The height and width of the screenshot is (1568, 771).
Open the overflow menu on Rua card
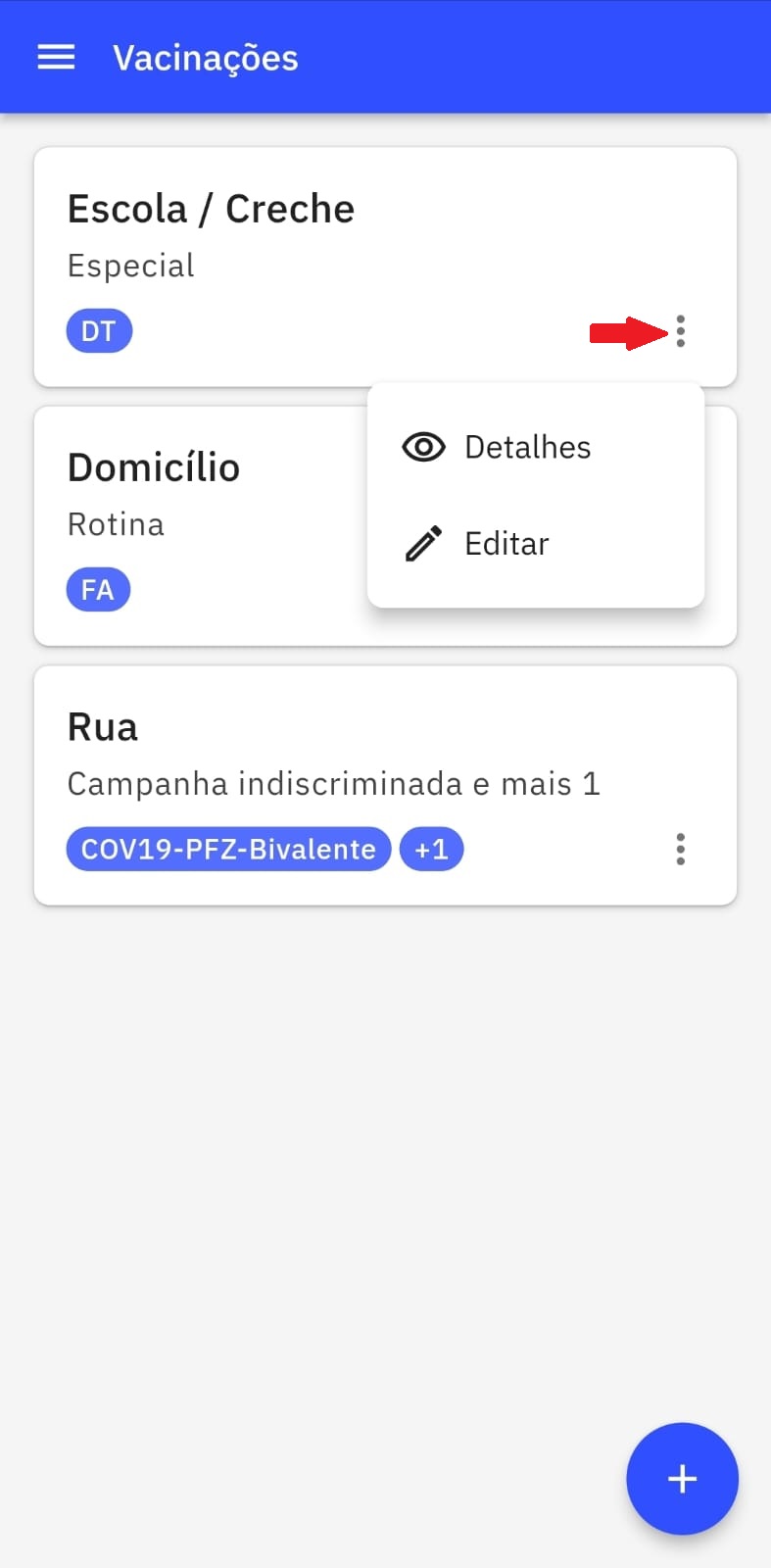(680, 849)
